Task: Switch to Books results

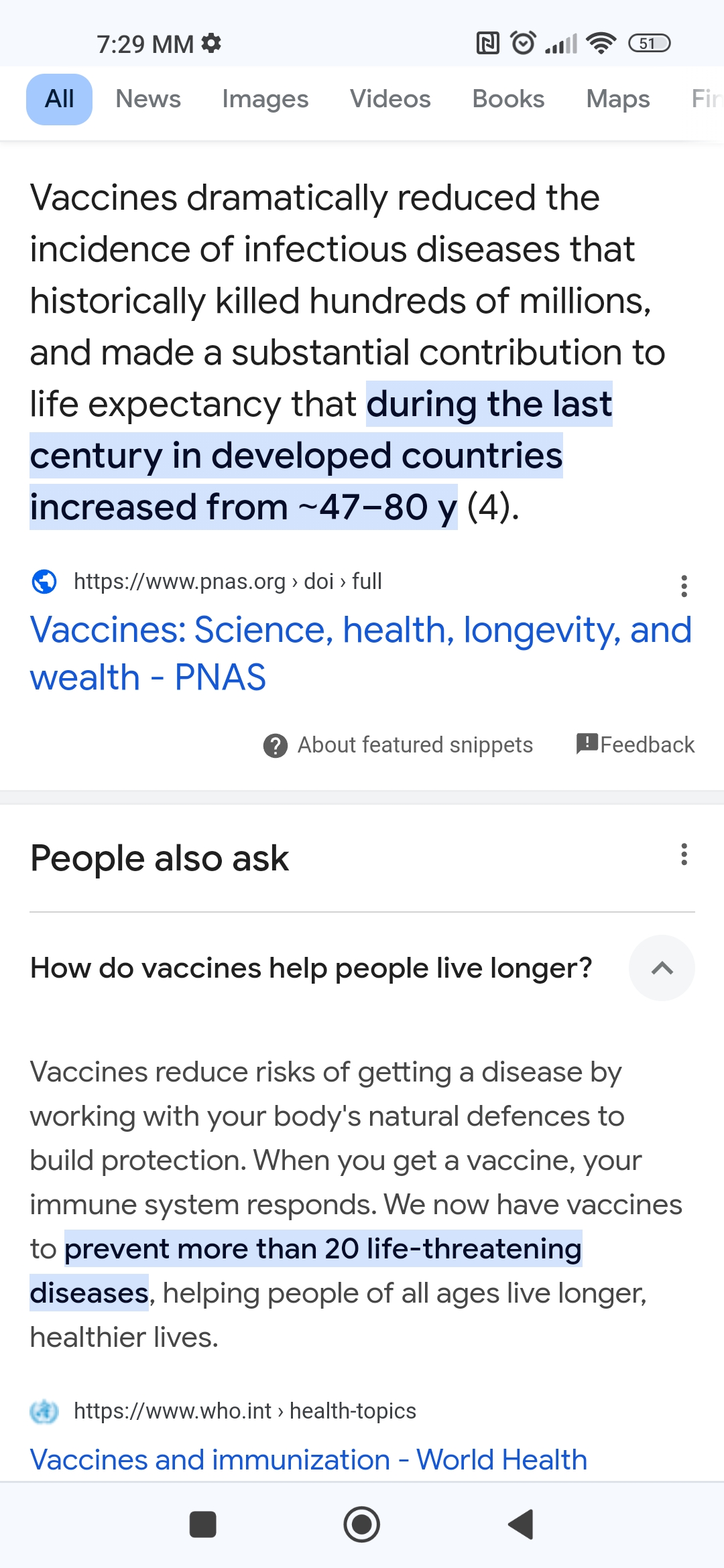Action: pos(508,99)
